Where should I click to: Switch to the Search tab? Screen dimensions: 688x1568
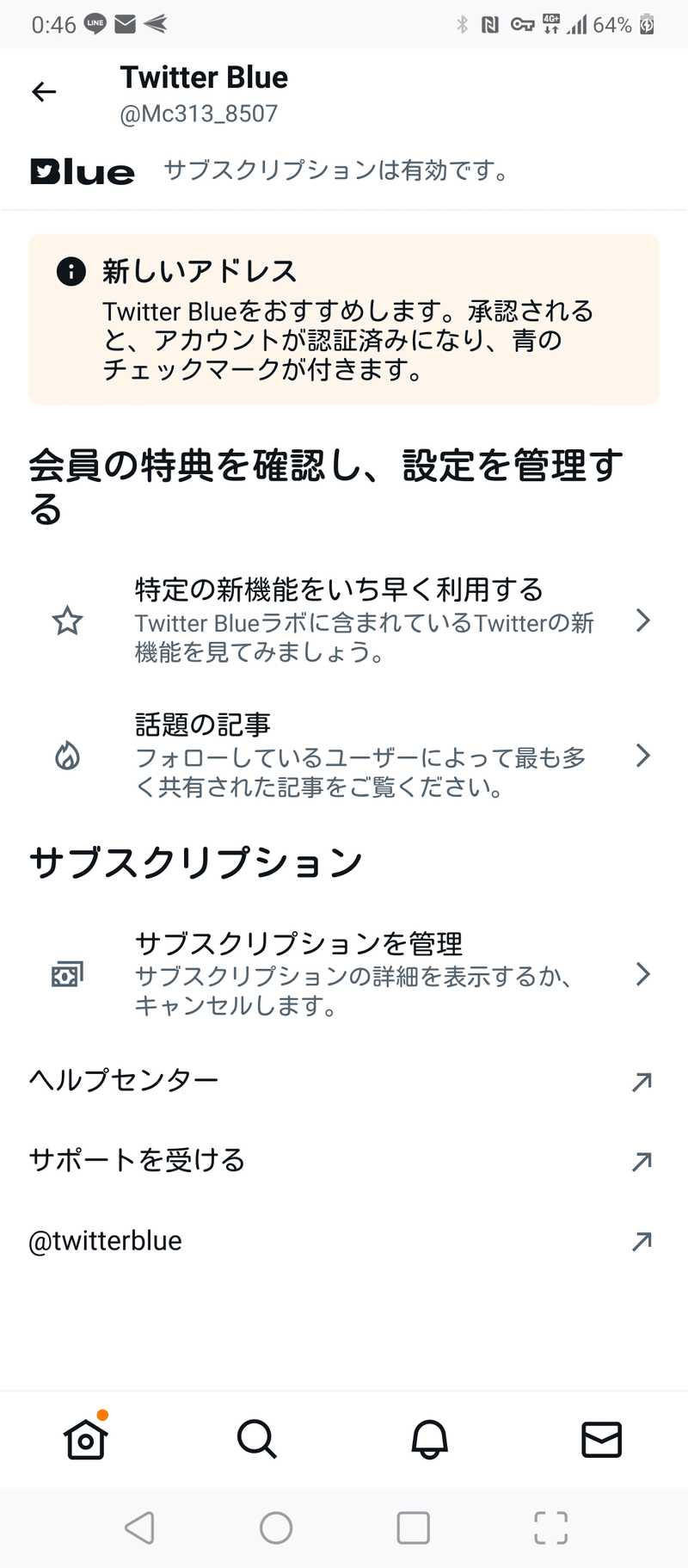[256, 1438]
